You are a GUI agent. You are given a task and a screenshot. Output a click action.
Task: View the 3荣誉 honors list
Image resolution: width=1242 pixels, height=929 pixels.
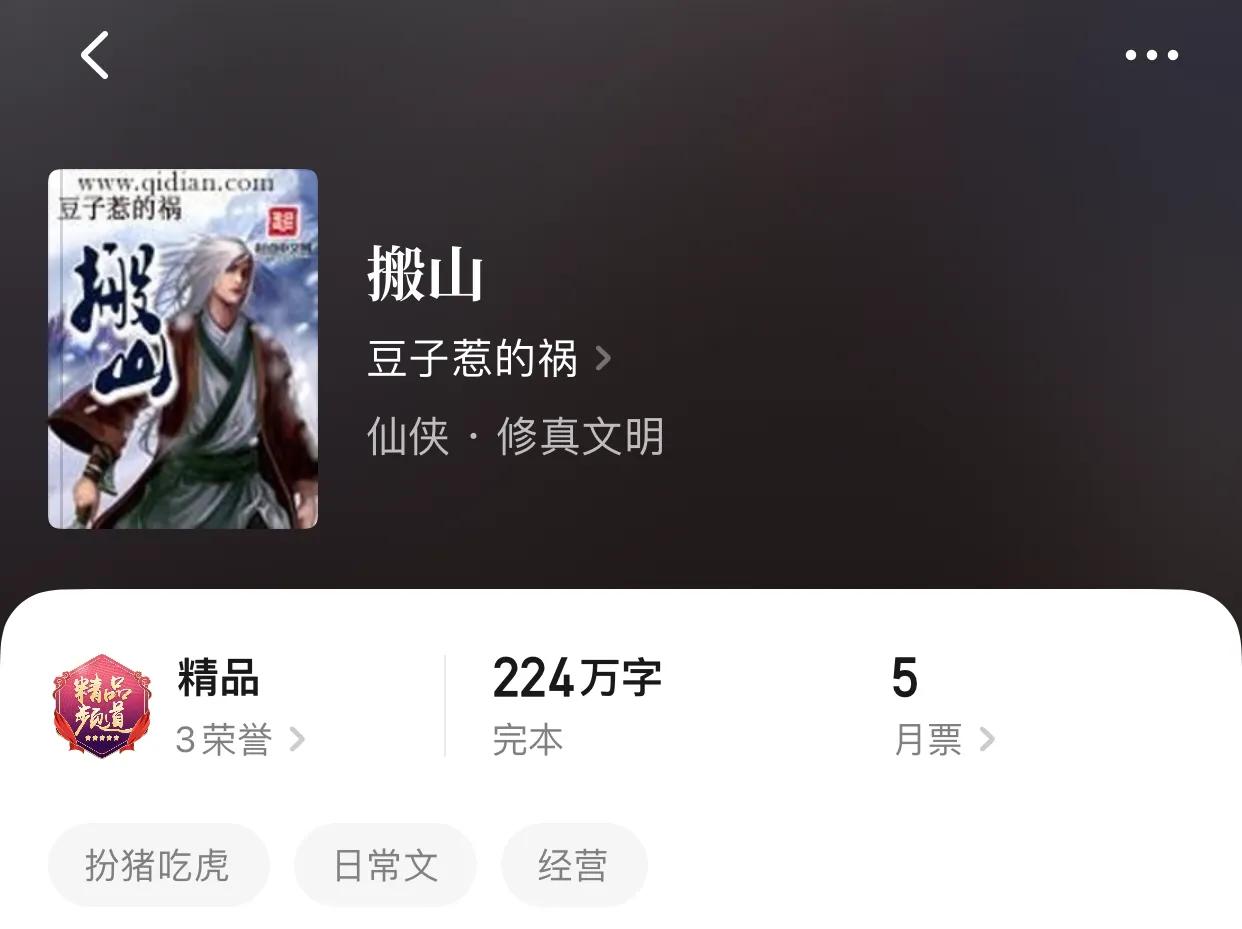[240, 740]
